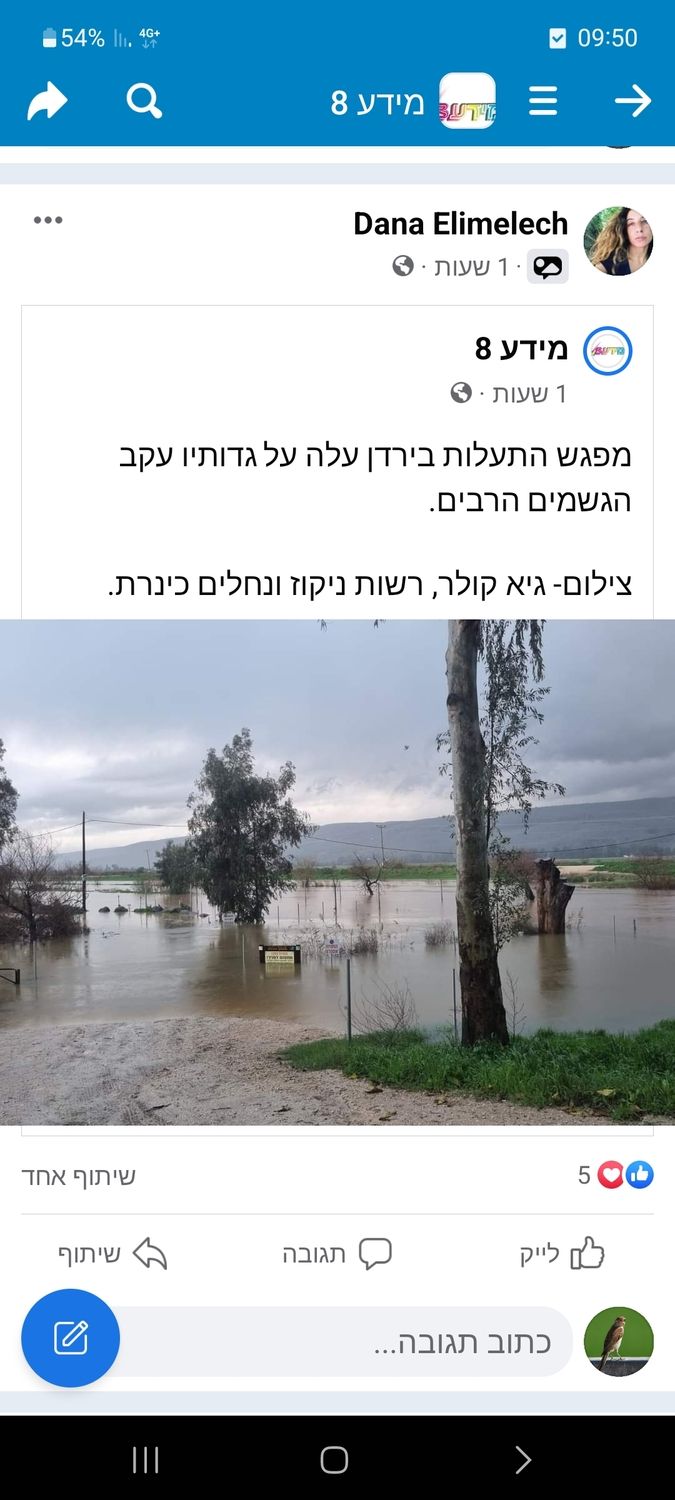The height and width of the screenshot is (1500, 675).
Task: Open search in the top bar
Action: click(144, 101)
